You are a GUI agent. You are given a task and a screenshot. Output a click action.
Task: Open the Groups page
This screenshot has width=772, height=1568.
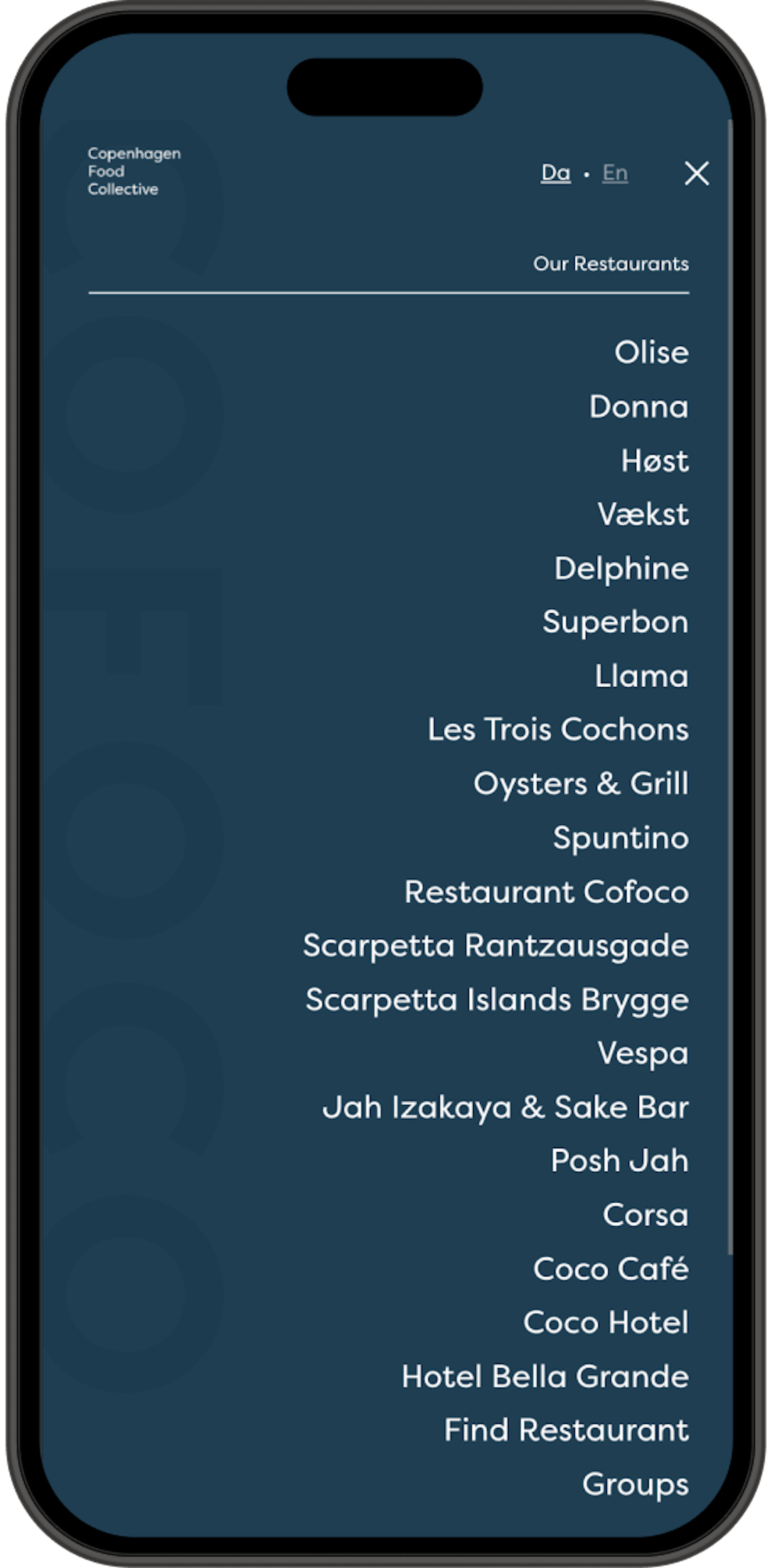(635, 1484)
